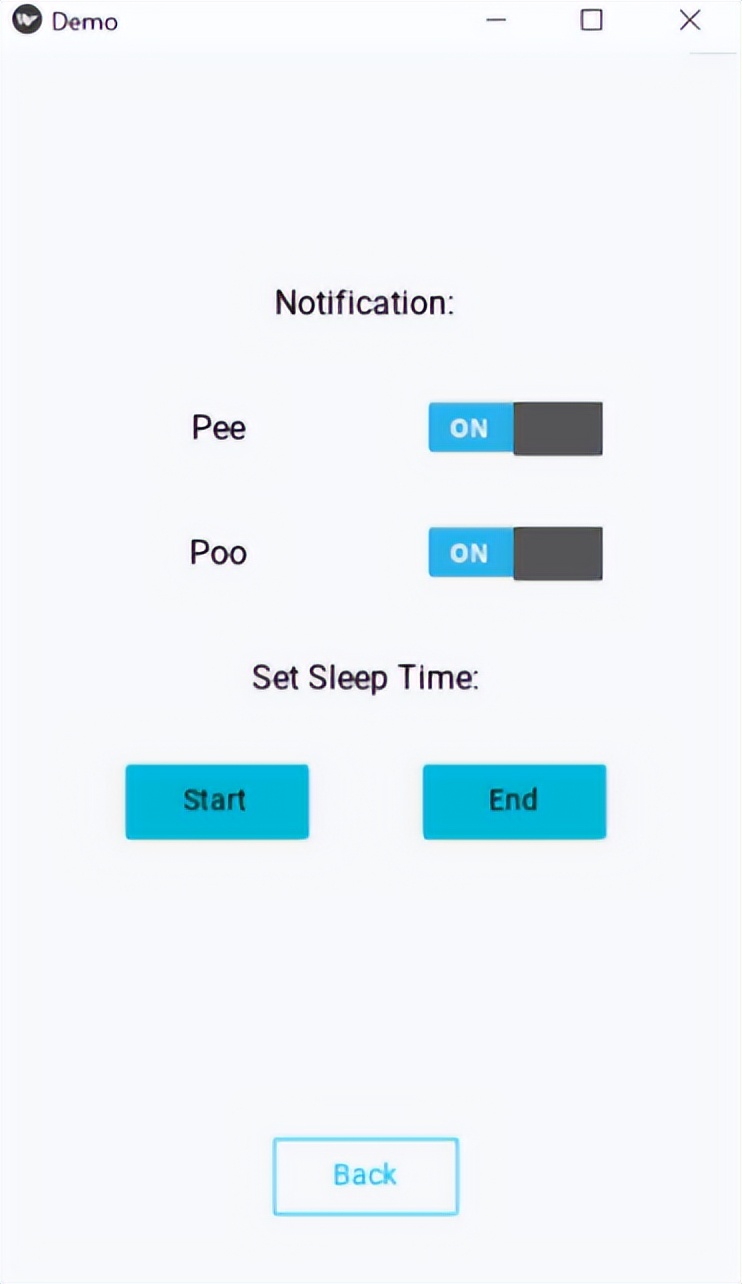Maximize the Demo window

(x=592, y=20)
